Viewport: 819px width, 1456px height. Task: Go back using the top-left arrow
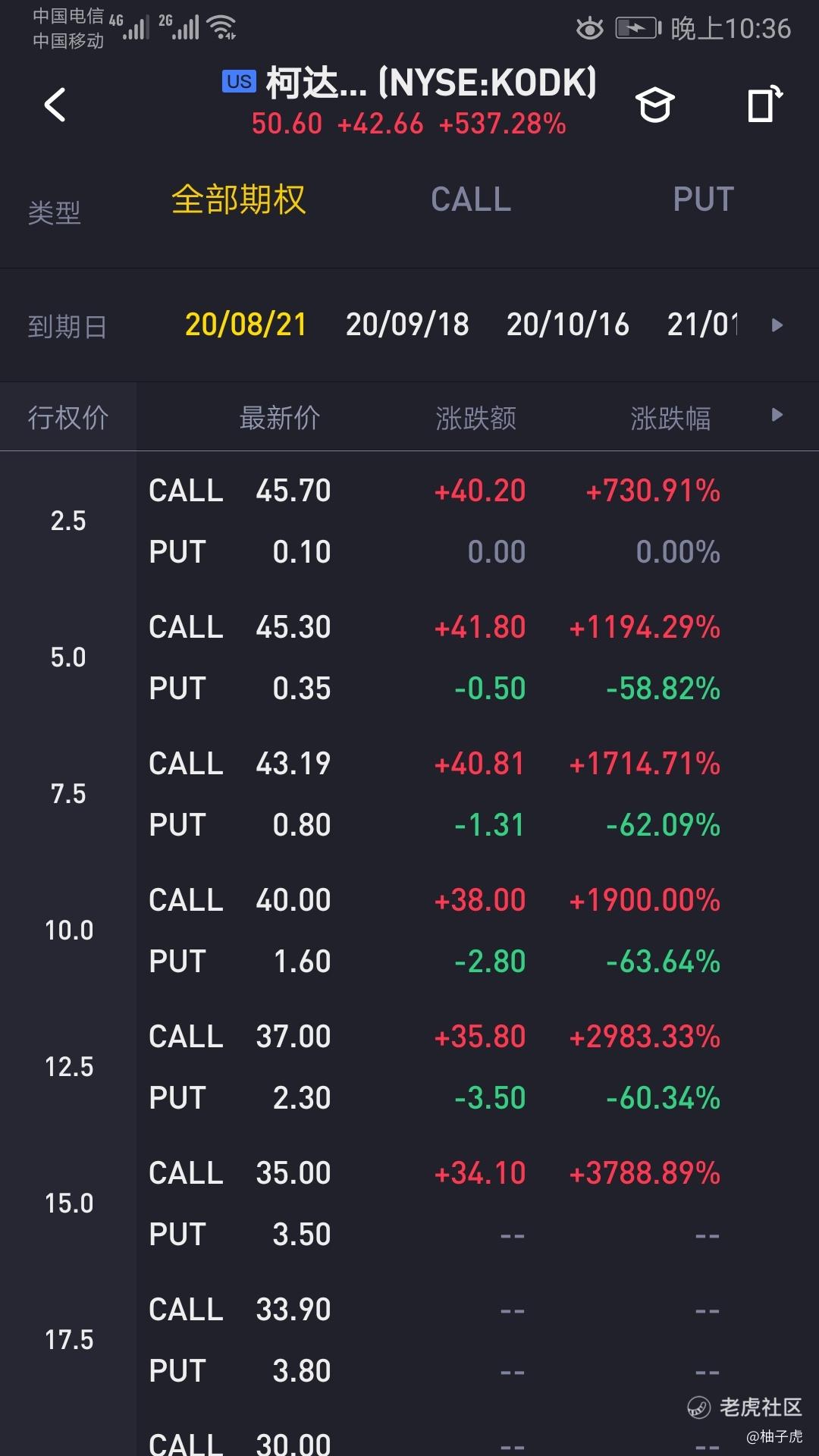(x=55, y=105)
